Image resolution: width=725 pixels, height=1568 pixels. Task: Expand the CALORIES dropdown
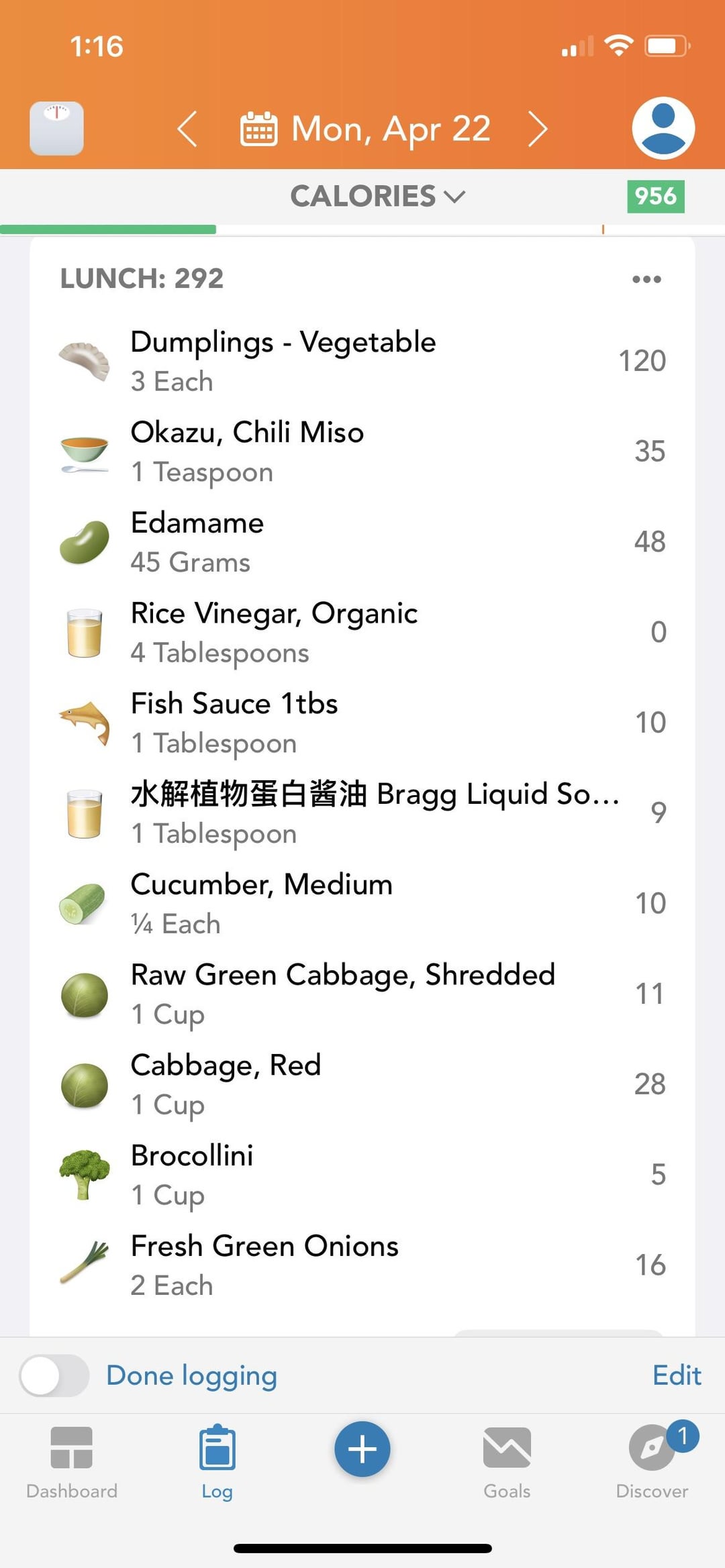tap(377, 197)
